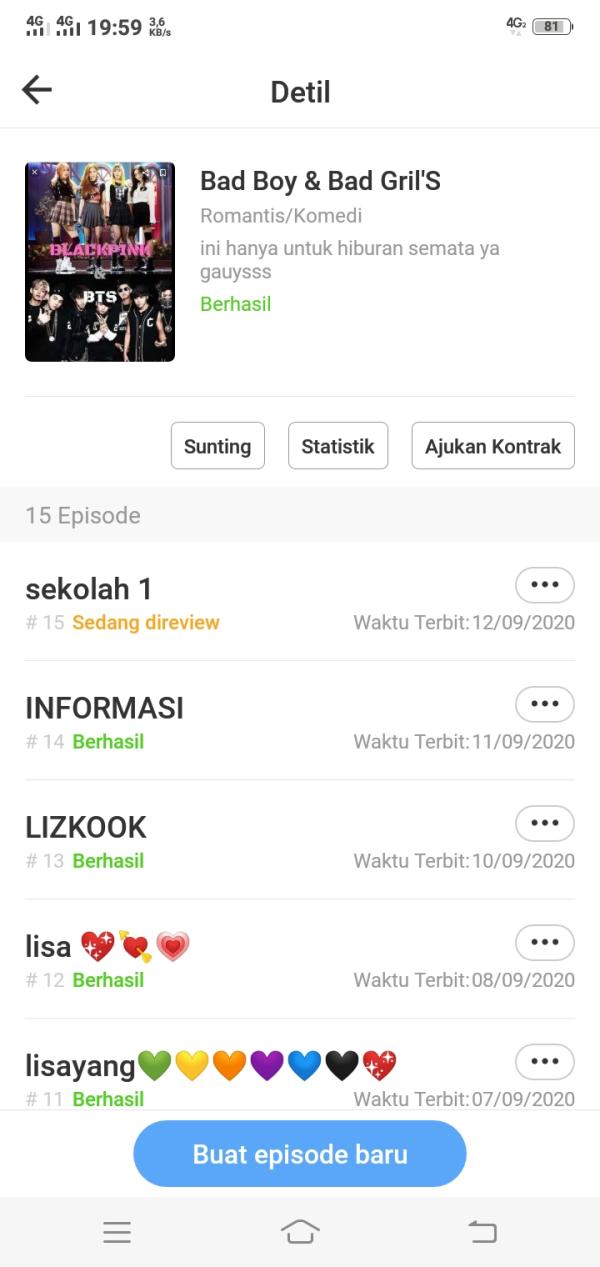
Task: Select Ajukan Kontrak
Action: pyautogui.click(x=493, y=446)
